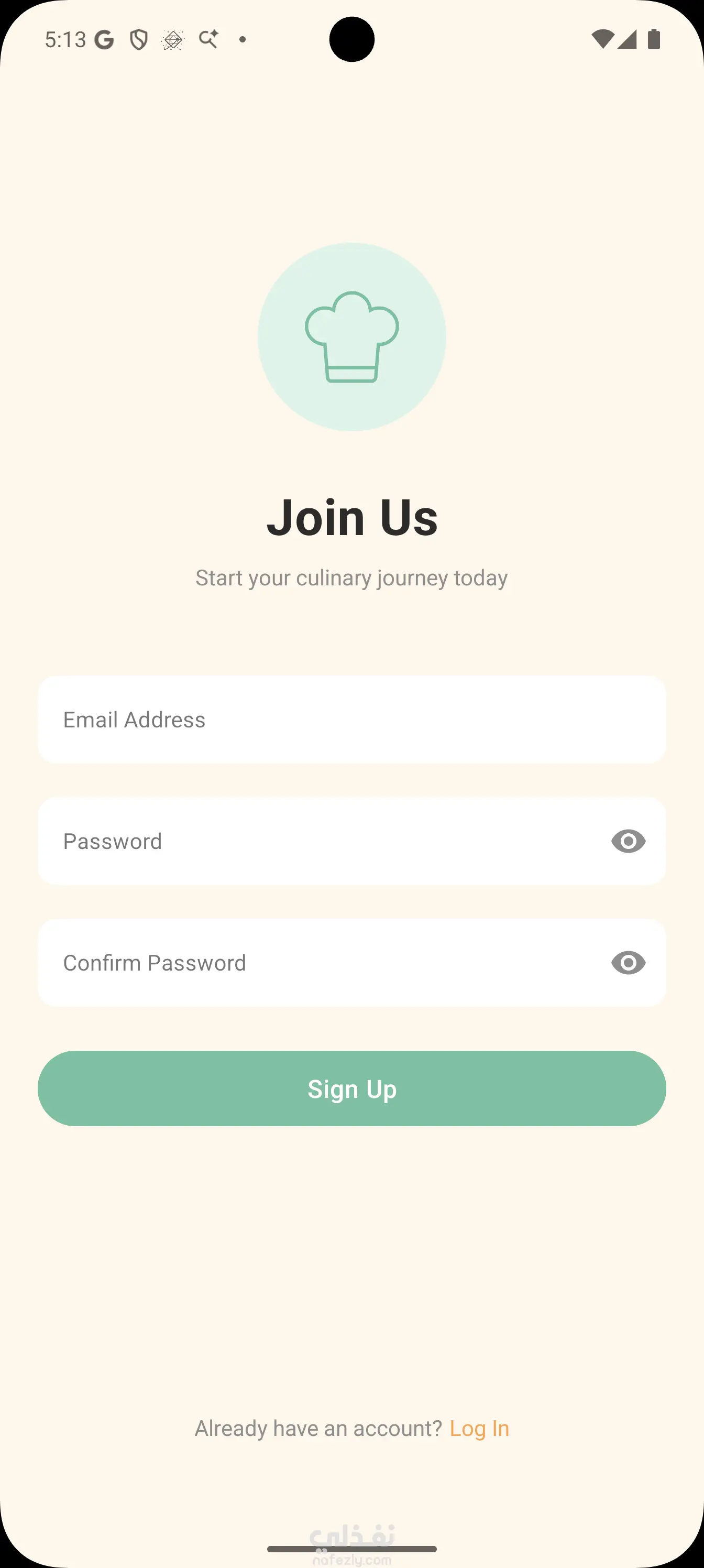704x1568 pixels.
Task: Show the Password field text via eye icon
Action: pyautogui.click(x=628, y=841)
